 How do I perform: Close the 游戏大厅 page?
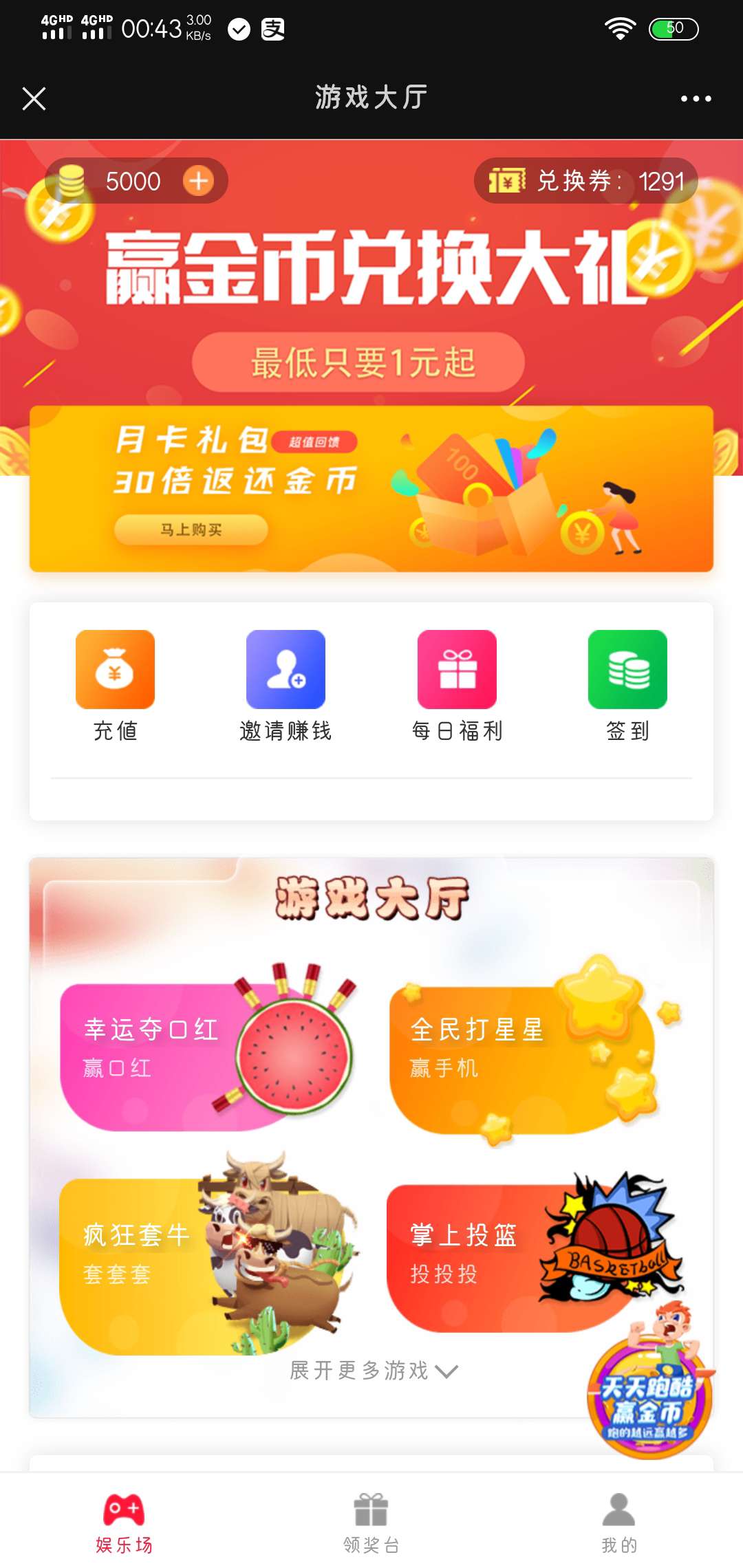click(34, 98)
